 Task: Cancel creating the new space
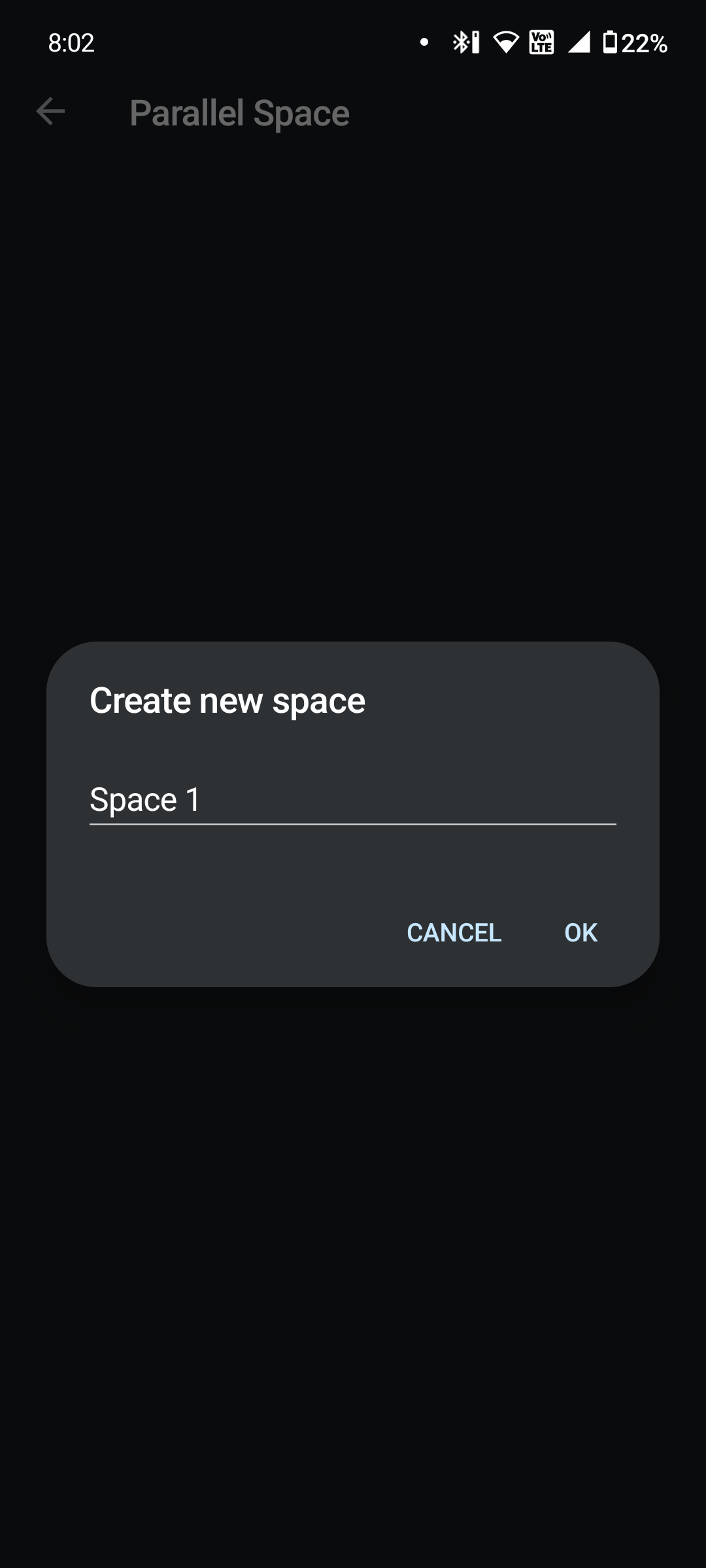pyautogui.click(x=454, y=933)
